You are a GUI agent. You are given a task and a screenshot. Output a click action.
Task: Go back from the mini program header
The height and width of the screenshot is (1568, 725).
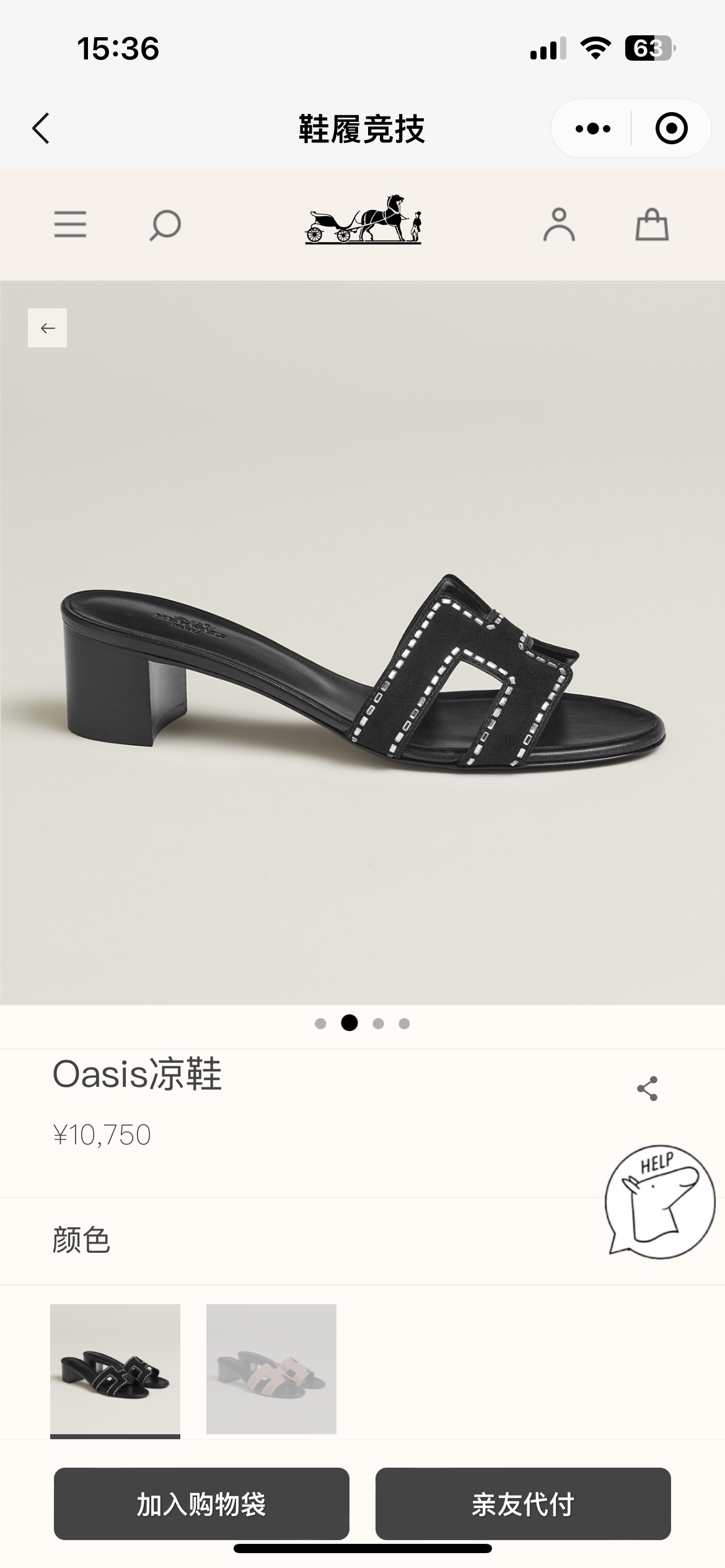point(41,129)
